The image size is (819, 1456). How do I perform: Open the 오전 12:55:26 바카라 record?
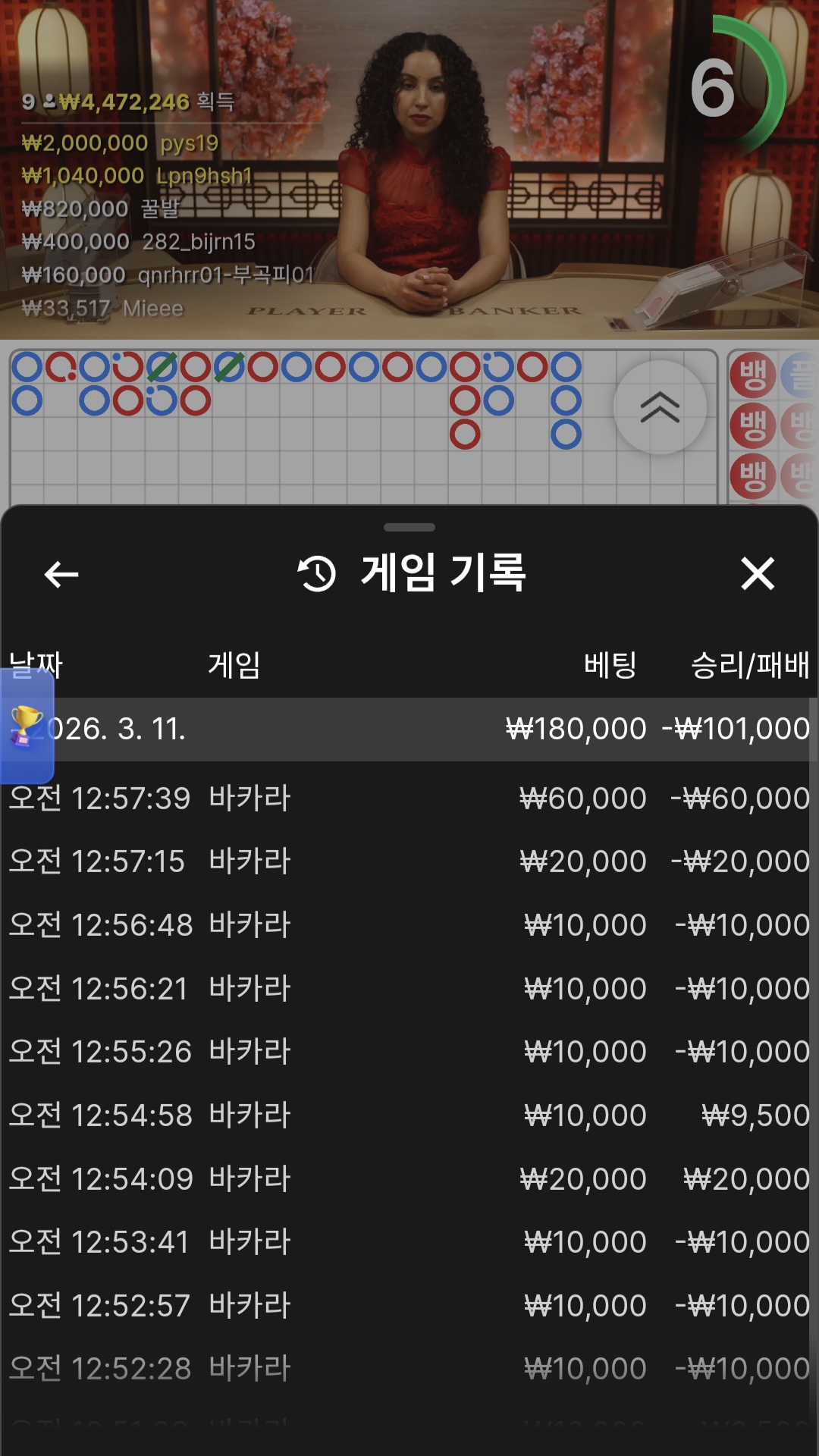click(409, 1052)
